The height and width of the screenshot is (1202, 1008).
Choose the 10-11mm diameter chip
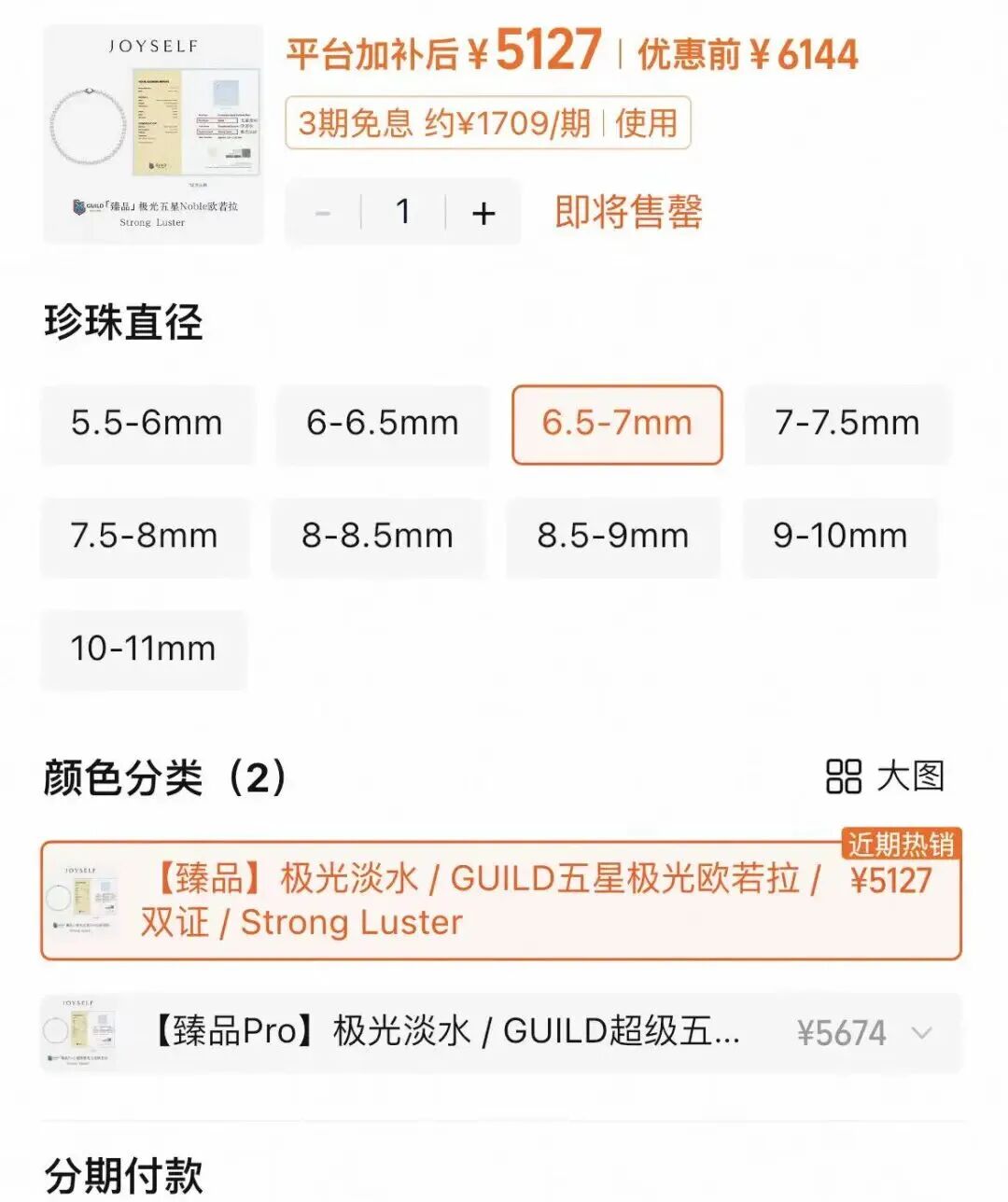(x=143, y=650)
